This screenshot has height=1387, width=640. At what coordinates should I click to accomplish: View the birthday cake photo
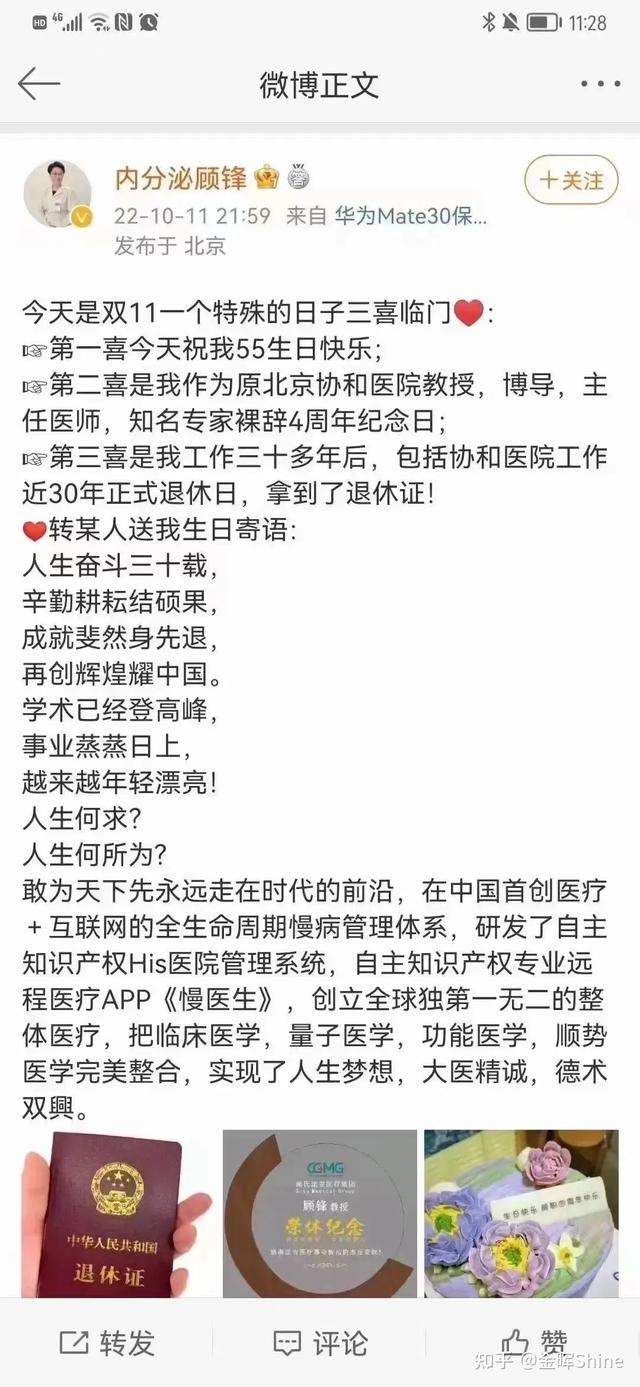click(521, 1214)
